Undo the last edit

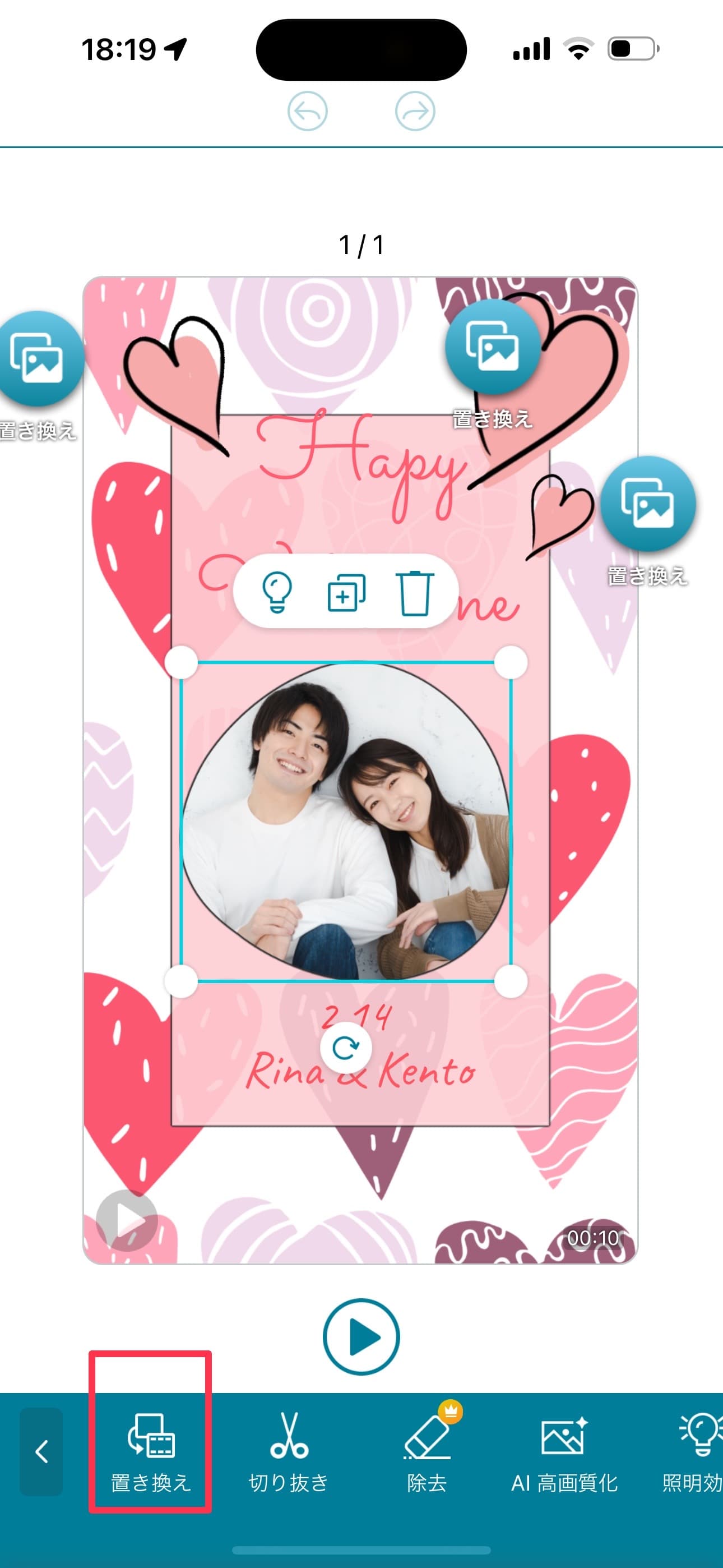click(307, 112)
